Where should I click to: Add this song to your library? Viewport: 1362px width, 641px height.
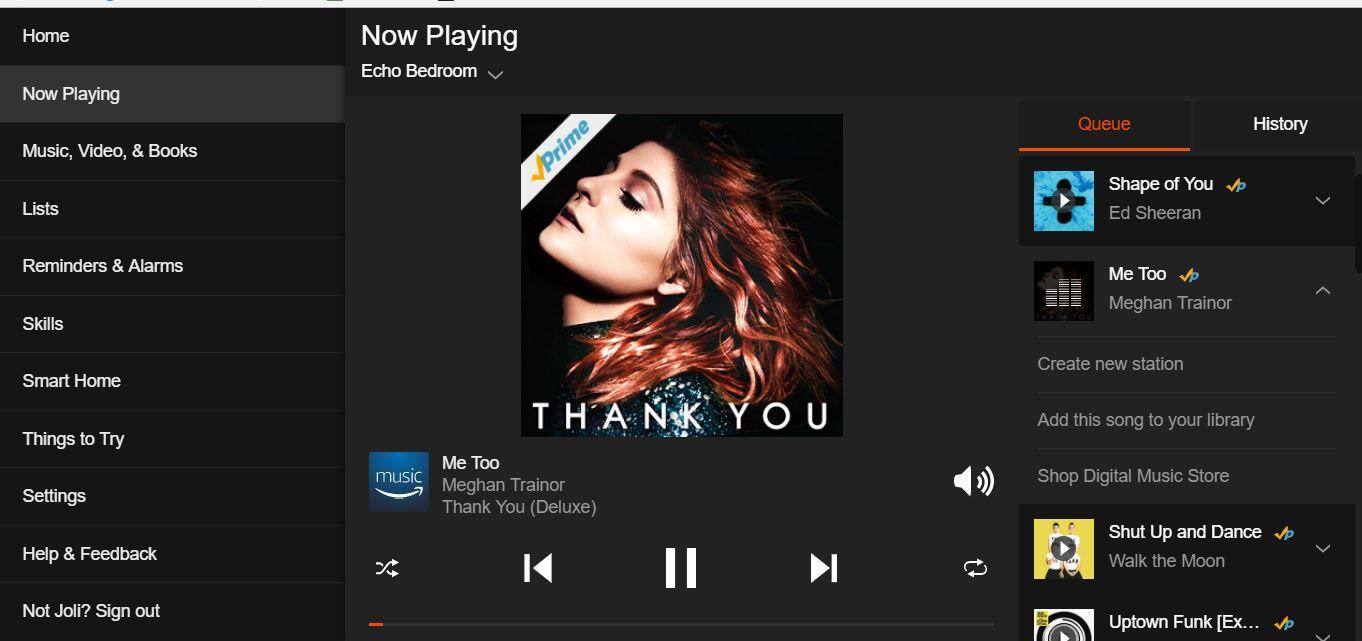coord(1145,420)
